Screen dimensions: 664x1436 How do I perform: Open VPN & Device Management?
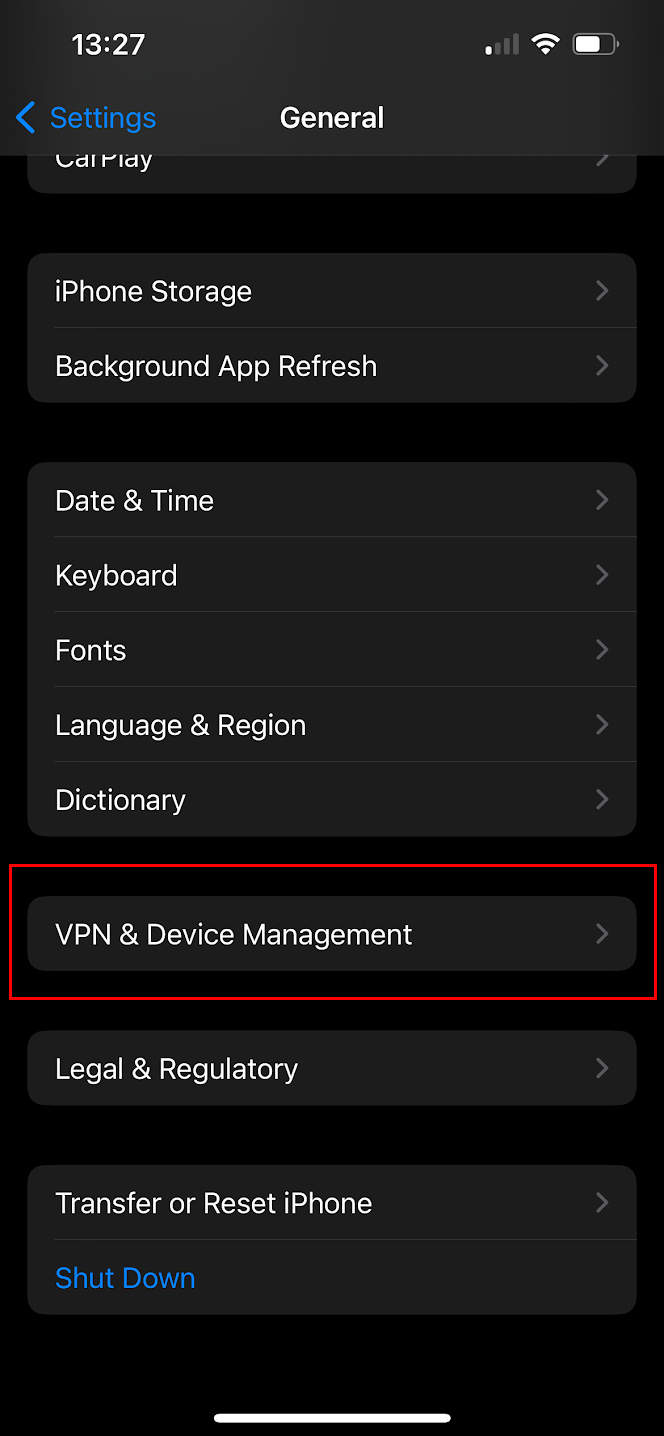pos(332,934)
